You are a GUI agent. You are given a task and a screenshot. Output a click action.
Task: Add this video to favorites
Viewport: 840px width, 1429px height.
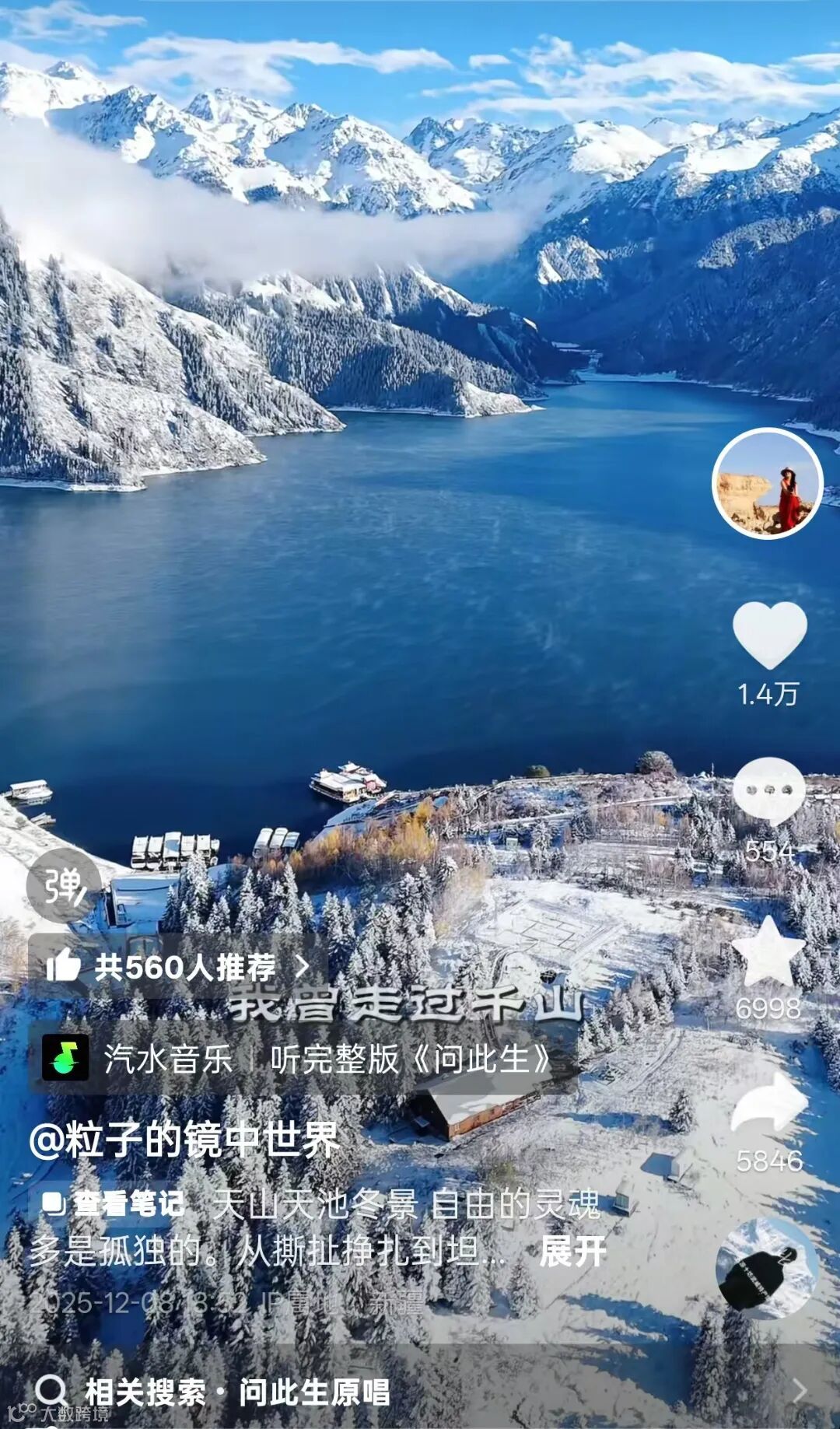(768, 952)
